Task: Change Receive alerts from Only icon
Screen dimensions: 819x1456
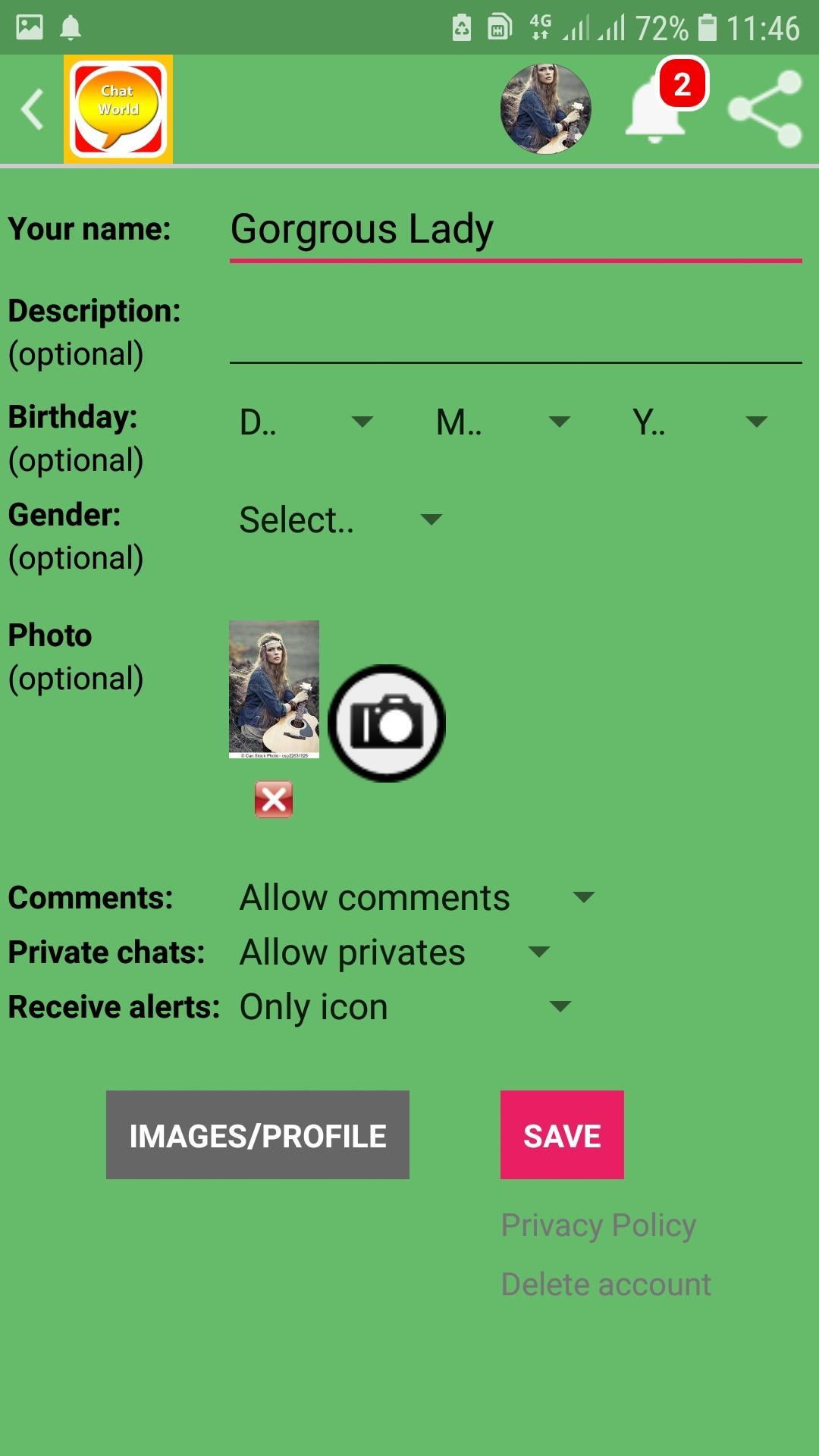Action: pos(404,1007)
